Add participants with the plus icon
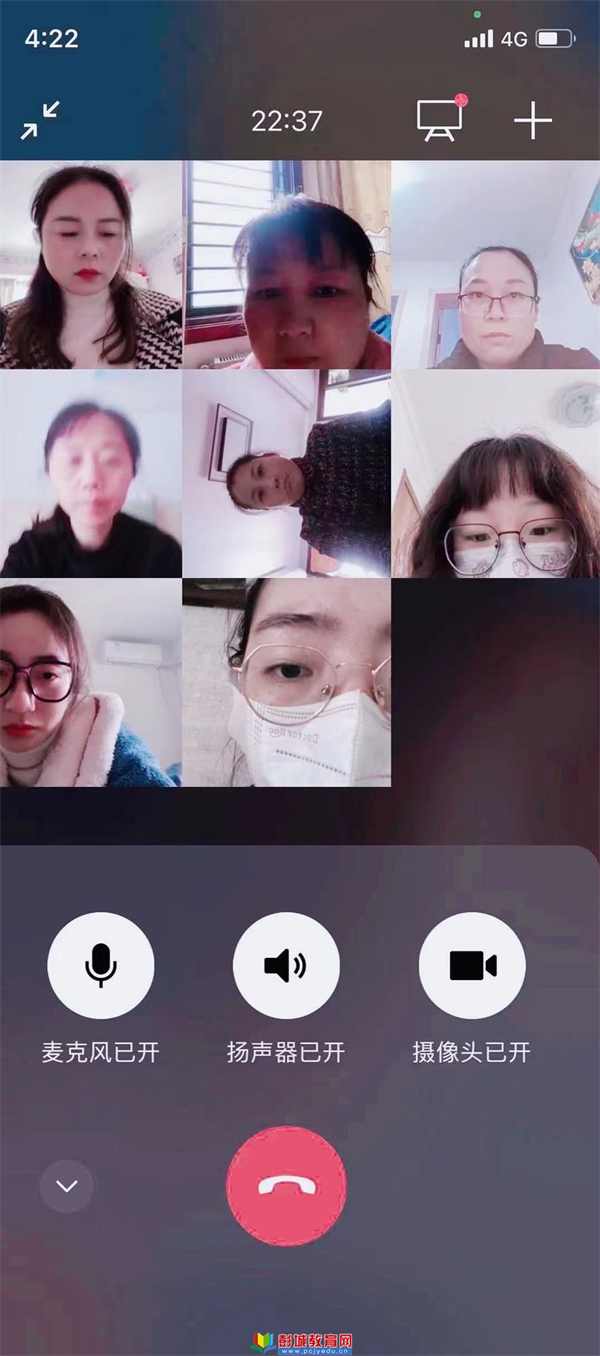Image resolution: width=600 pixels, height=1356 pixels. (x=533, y=121)
